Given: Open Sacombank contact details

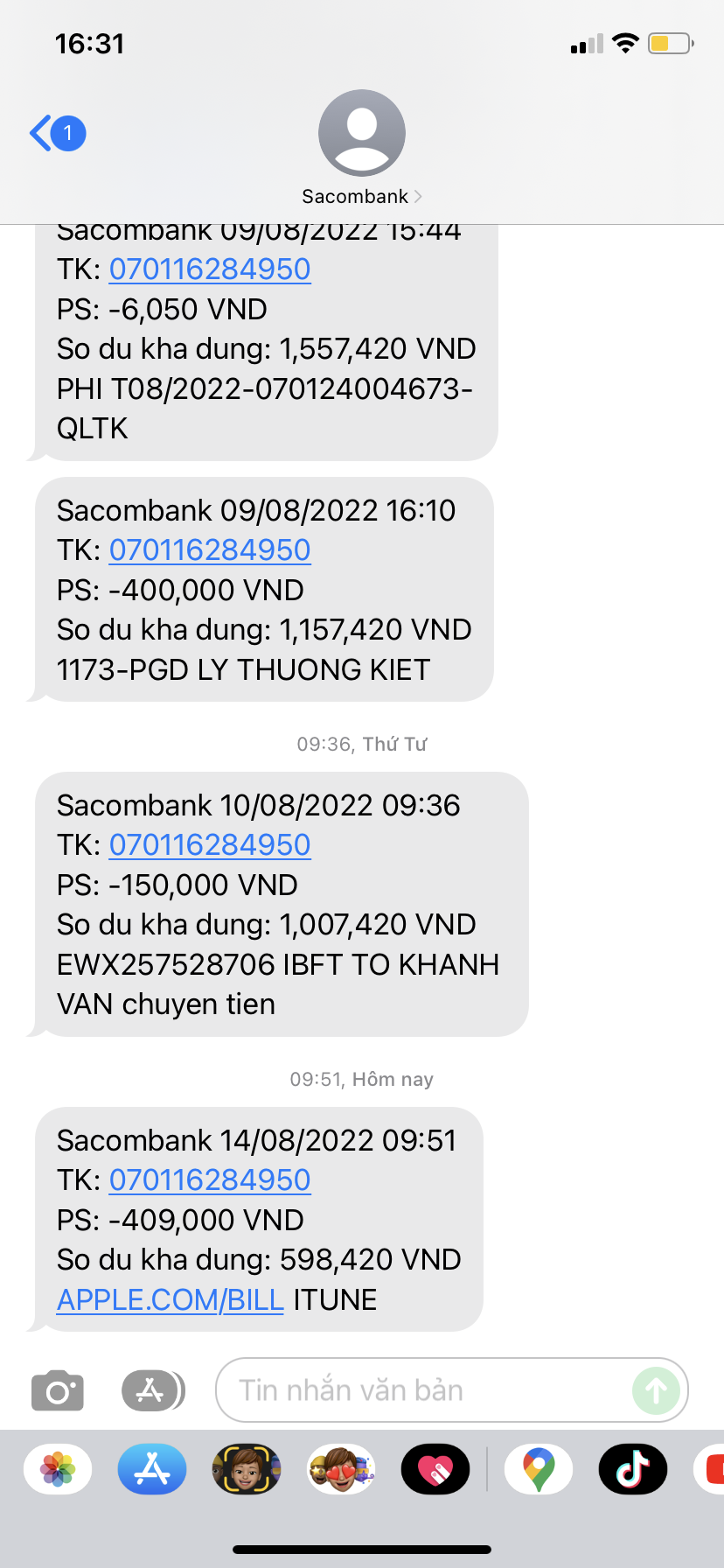Looking at the screenshot, I should tap(361, 148).
